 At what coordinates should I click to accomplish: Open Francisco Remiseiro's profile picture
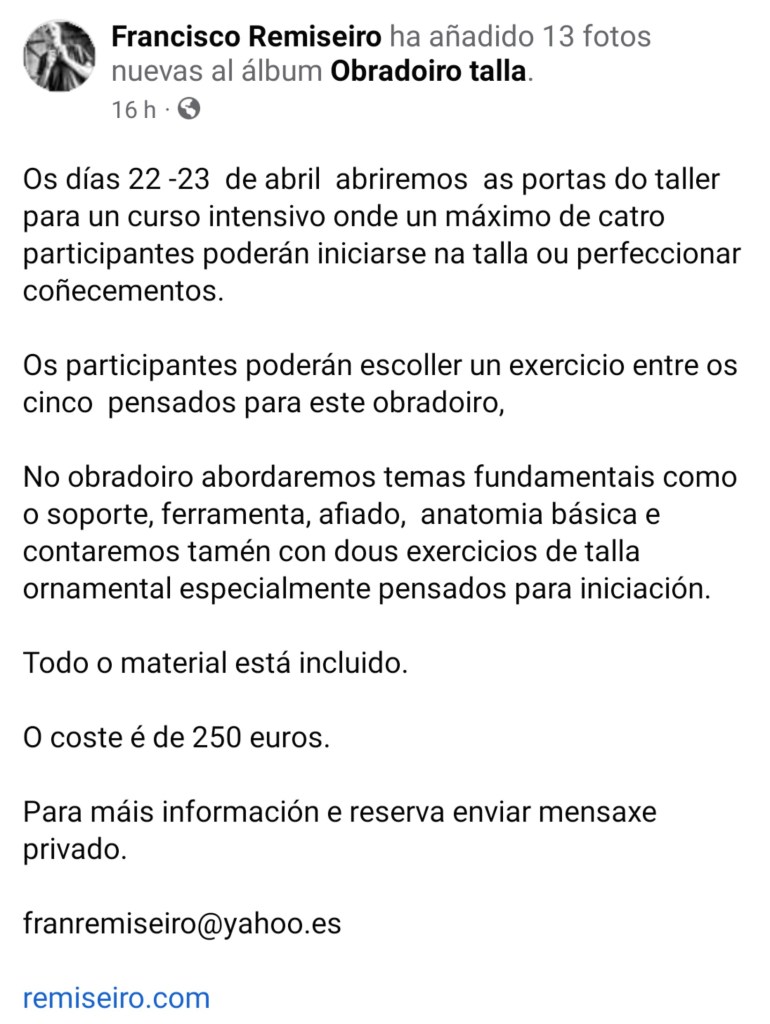tap(58, 56)
